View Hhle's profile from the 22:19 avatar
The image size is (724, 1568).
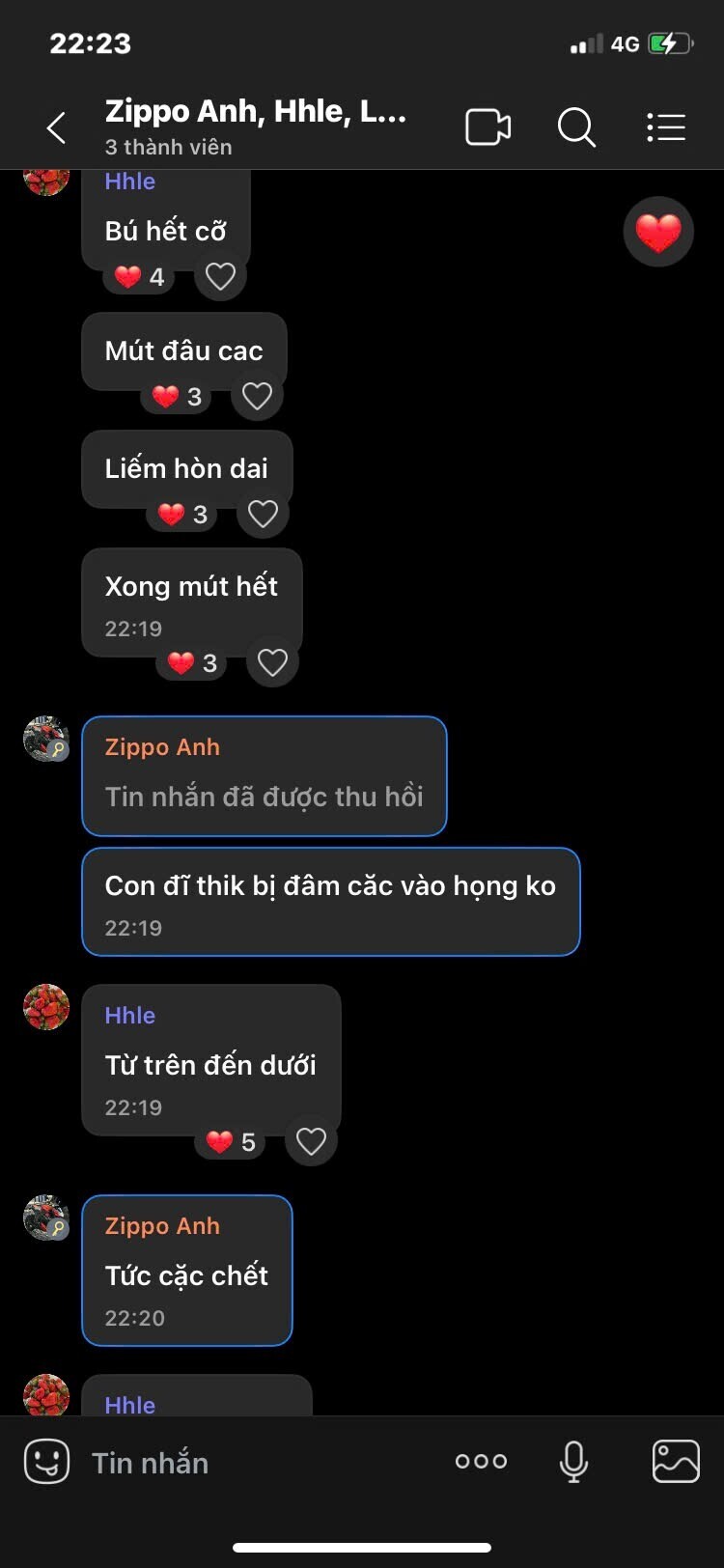click(x=46, y=1008)
